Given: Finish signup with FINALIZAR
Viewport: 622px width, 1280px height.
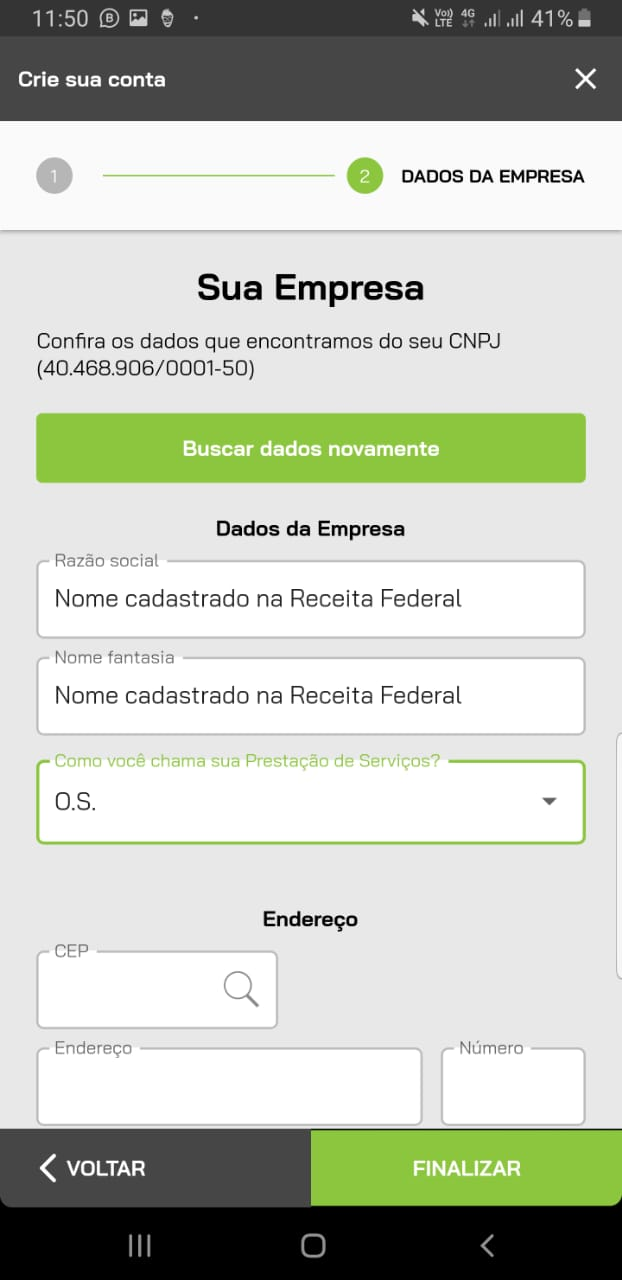Looking at the screenshot, I should click(x=466, y=1168).
